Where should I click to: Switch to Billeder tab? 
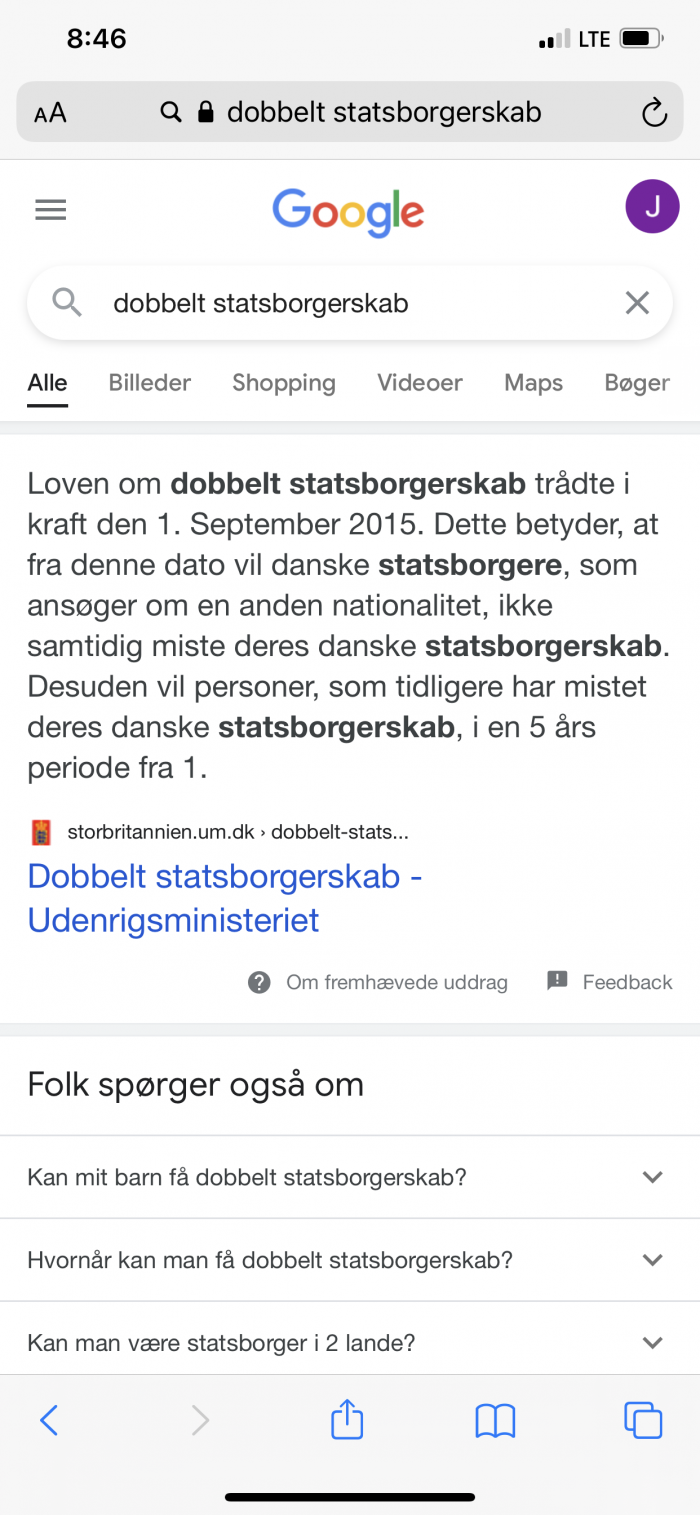click(150, 383)
